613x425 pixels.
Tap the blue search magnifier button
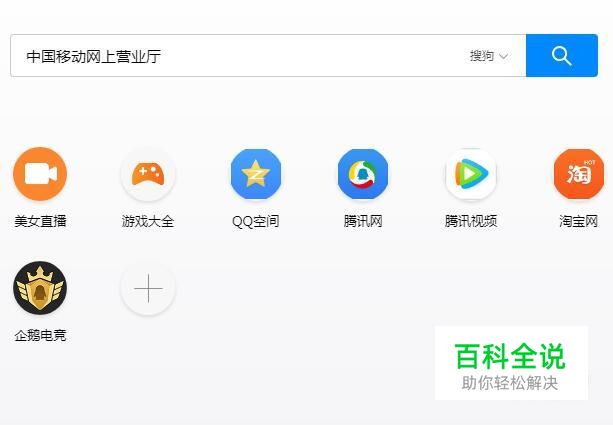pyautogui.click(x=561, y=56)
